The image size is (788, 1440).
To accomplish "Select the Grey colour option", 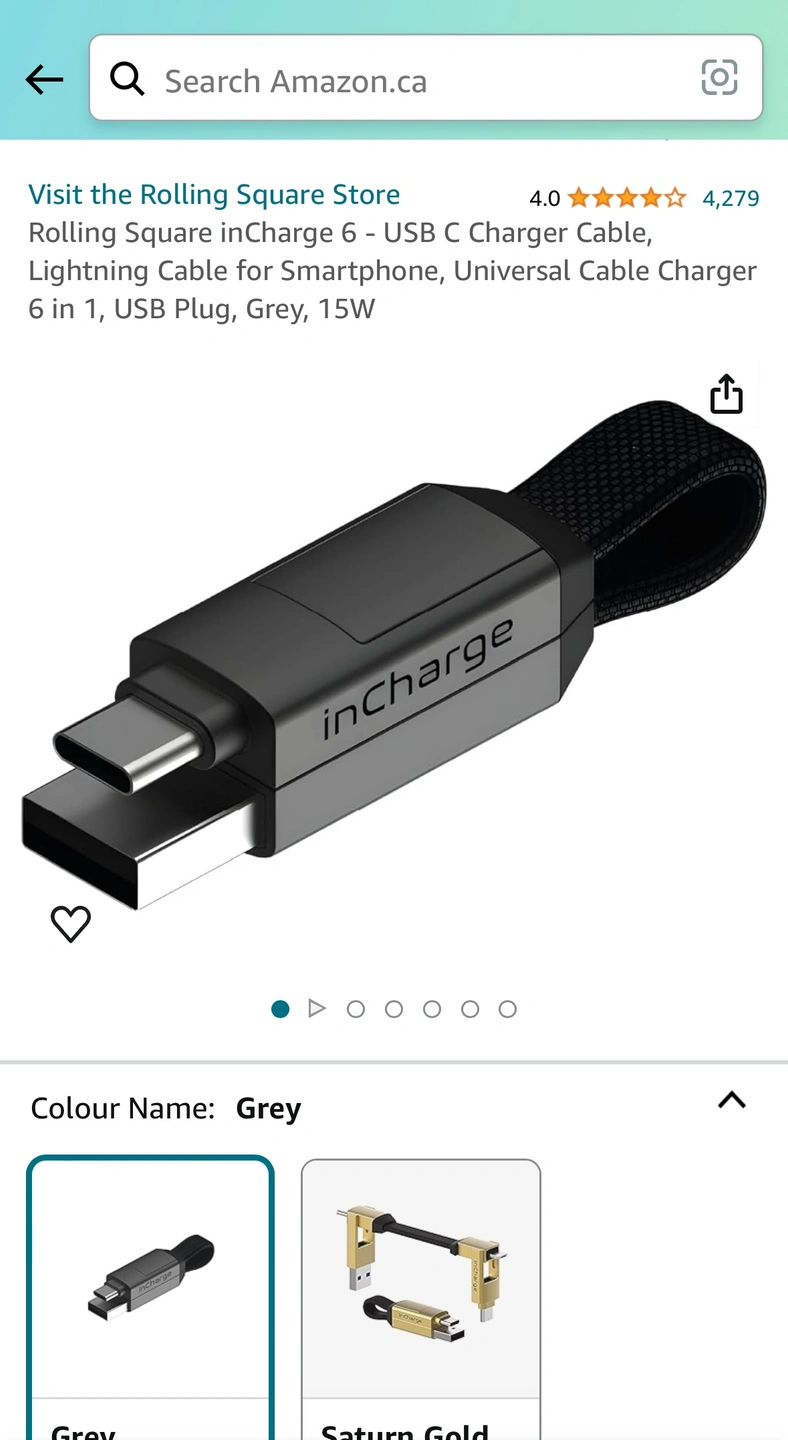I will [x=150, y=1290].
